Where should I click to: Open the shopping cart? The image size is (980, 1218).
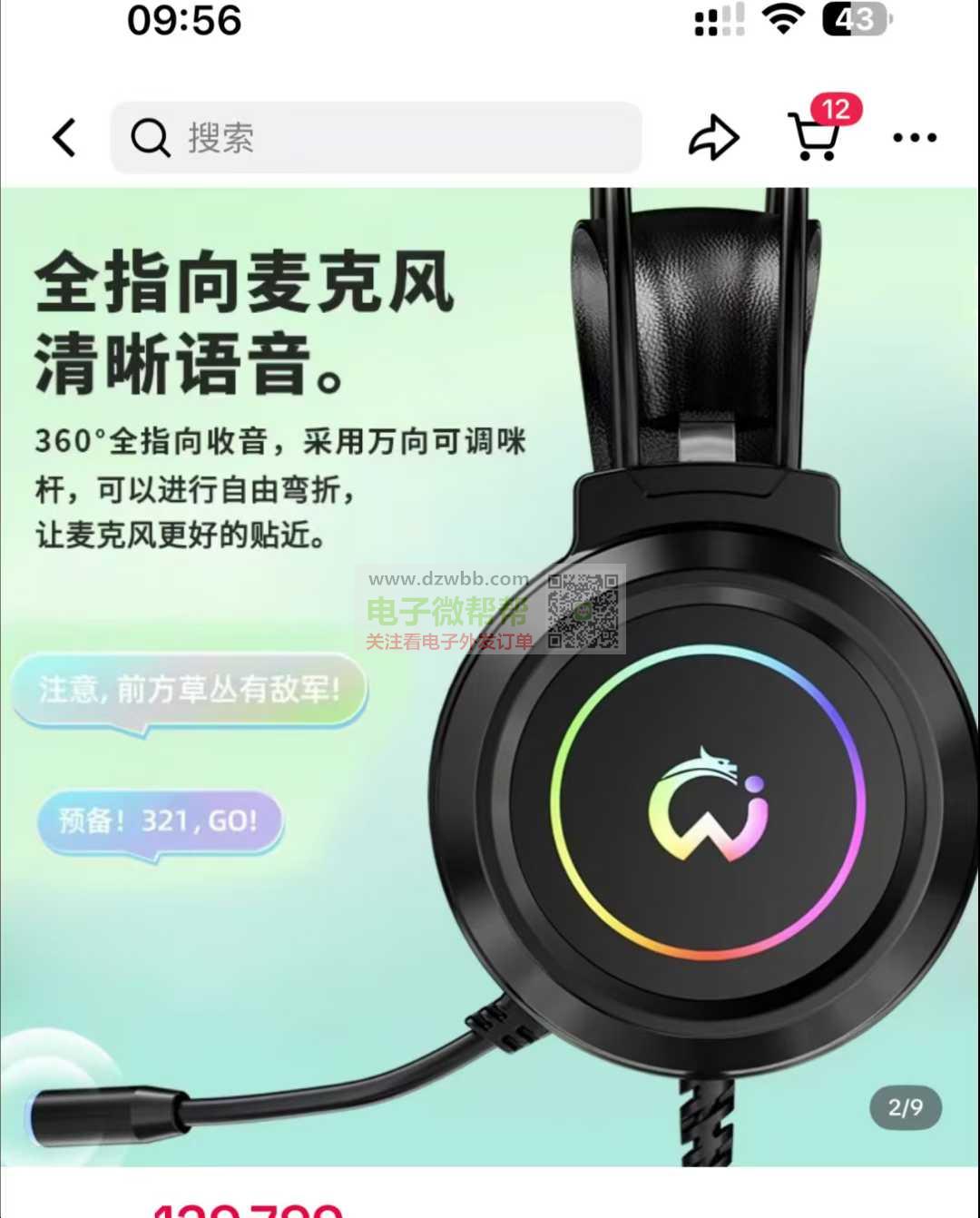(x=814, y=136)
